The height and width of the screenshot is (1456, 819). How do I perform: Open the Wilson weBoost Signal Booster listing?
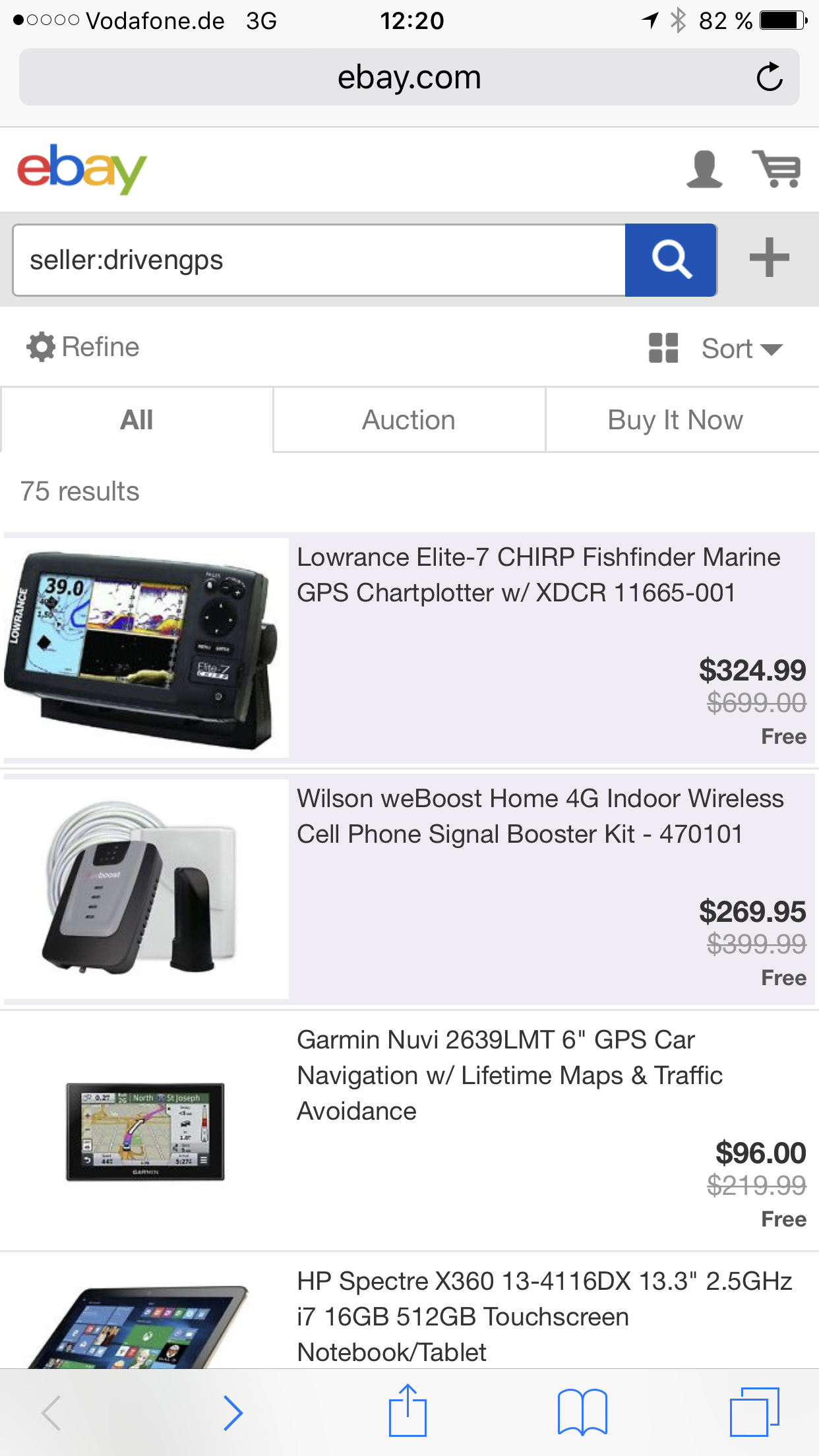[539, 816]
